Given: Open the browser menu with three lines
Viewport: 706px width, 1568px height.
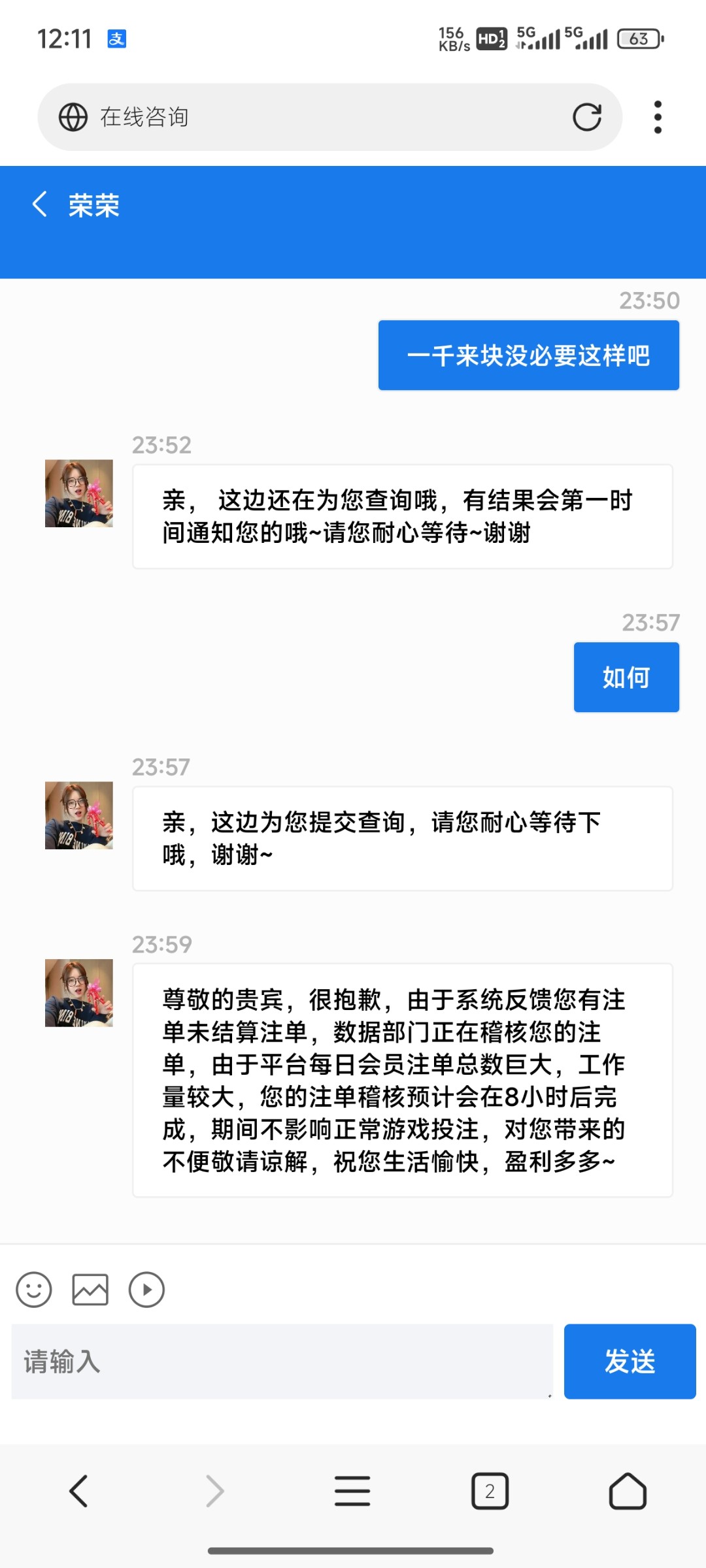Looking at the screenshot, I should [352, 1492].
